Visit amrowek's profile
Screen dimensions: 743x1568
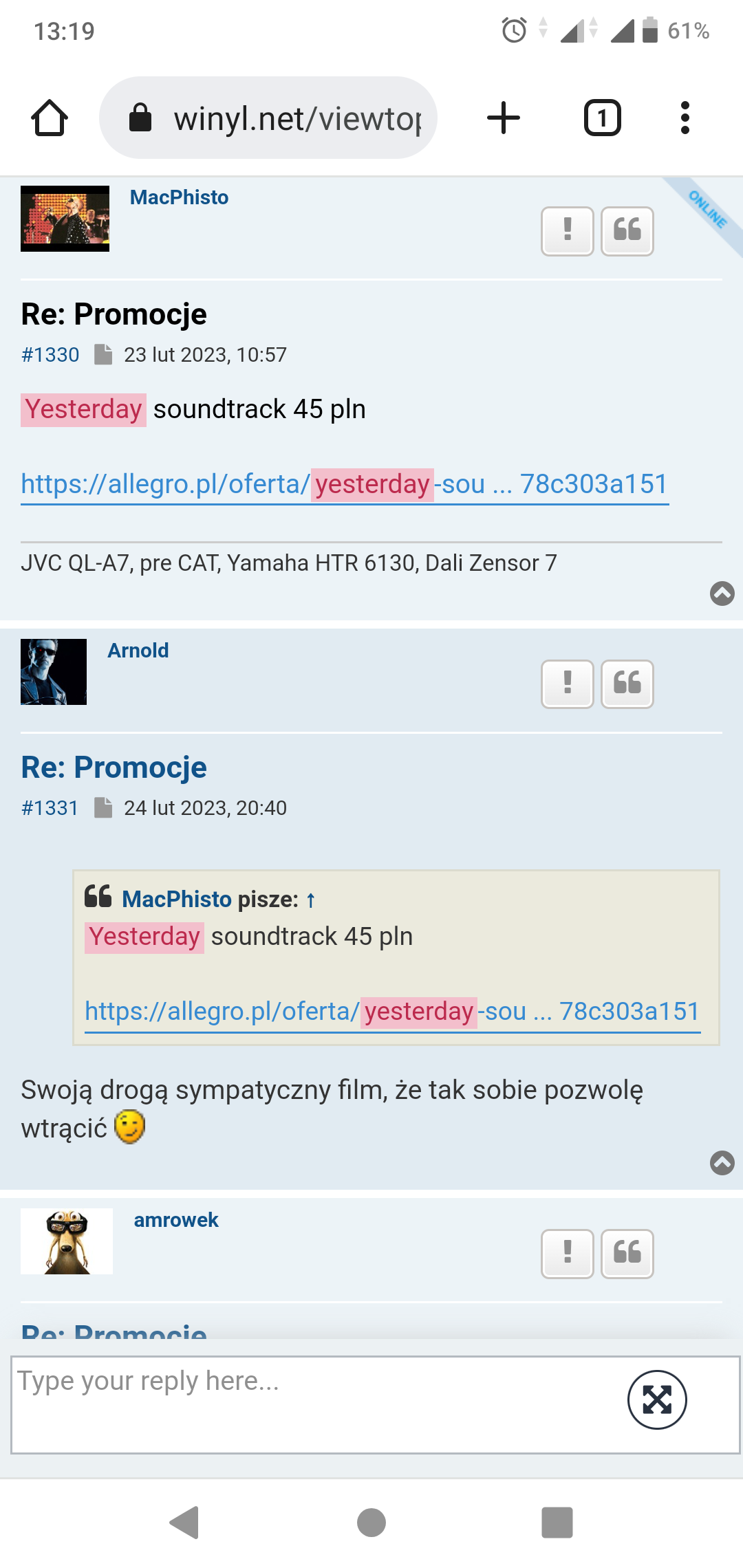(x=176, y=1220)
